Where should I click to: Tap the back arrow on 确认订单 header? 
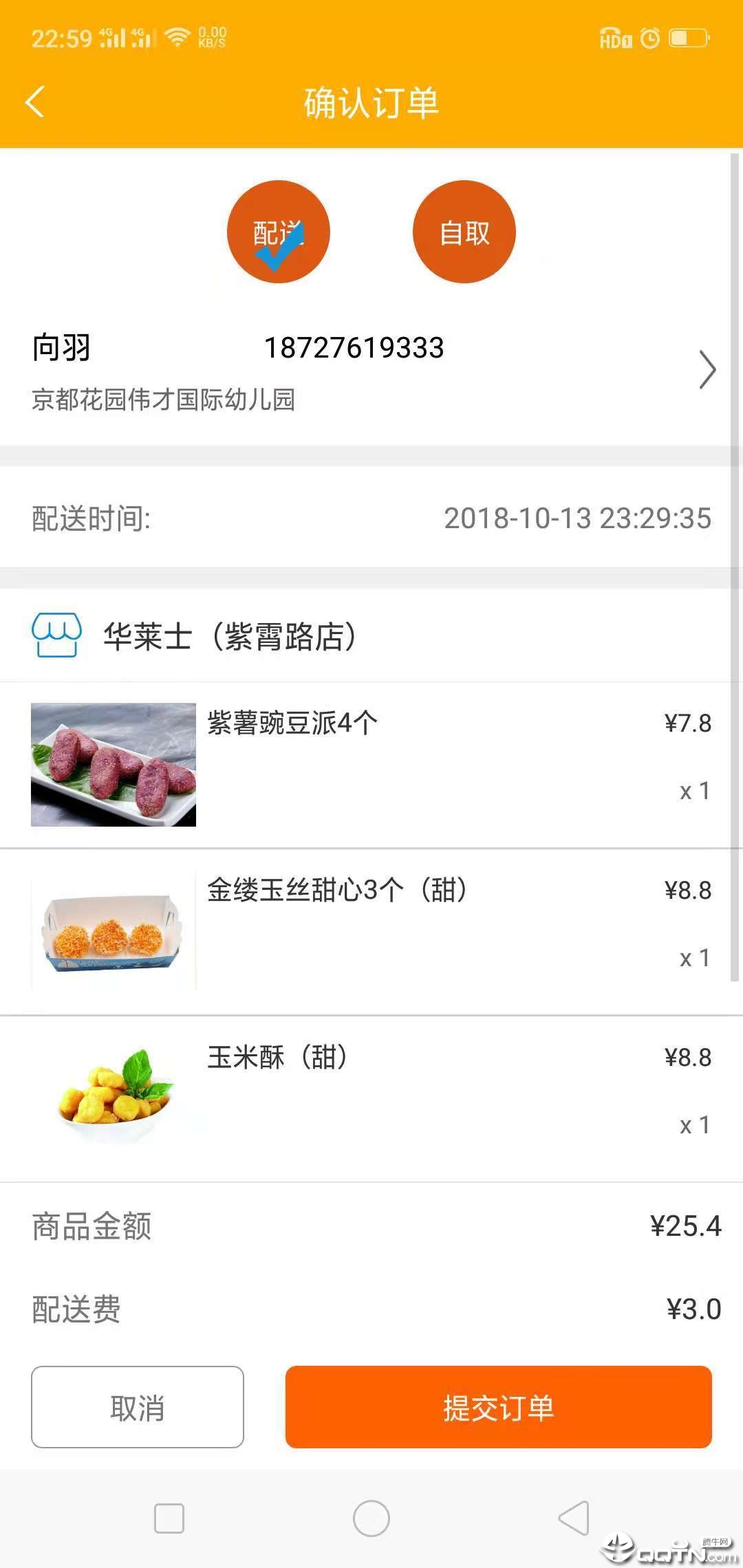click(34, 102)
